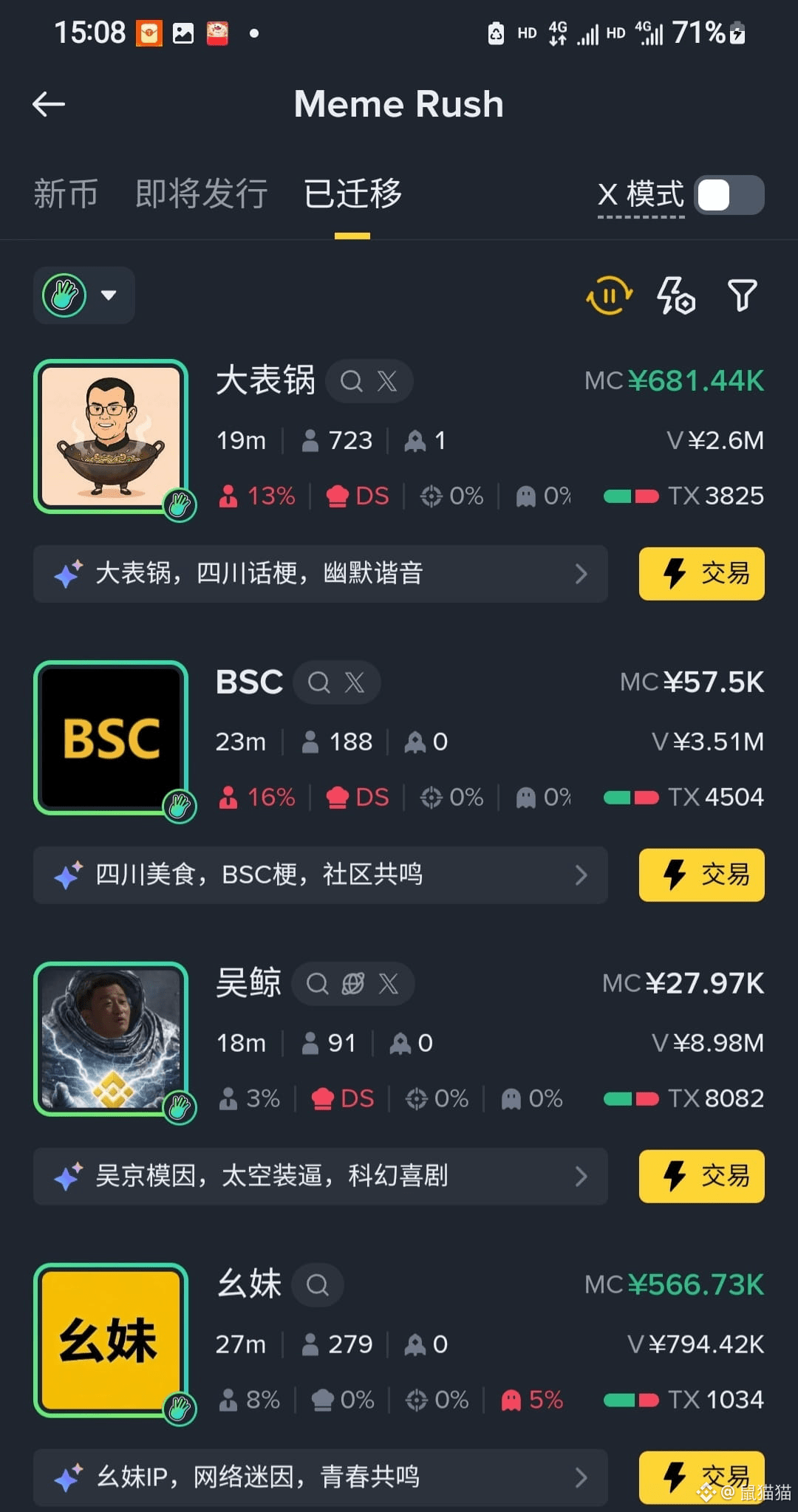Image resolution: width=798 pixels, height=1512 pixels.
Task: Switch to the 新币 tab
Action: pyautogui.click(x=66, y=194)
